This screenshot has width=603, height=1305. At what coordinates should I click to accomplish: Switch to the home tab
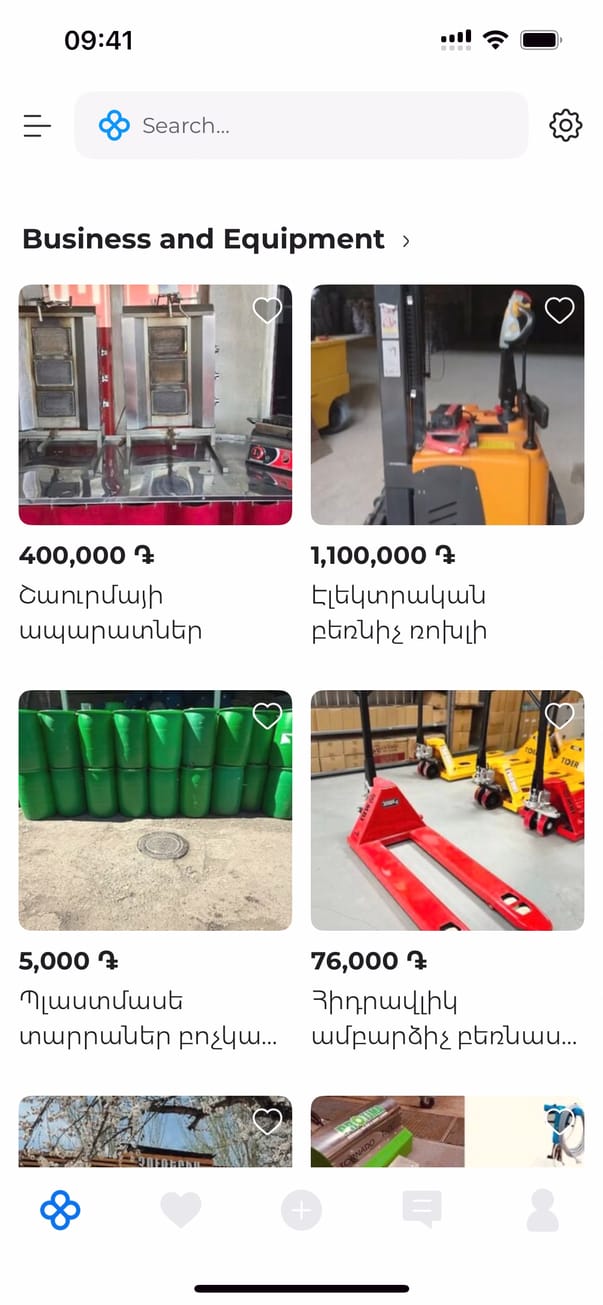tap(60, 1211)
